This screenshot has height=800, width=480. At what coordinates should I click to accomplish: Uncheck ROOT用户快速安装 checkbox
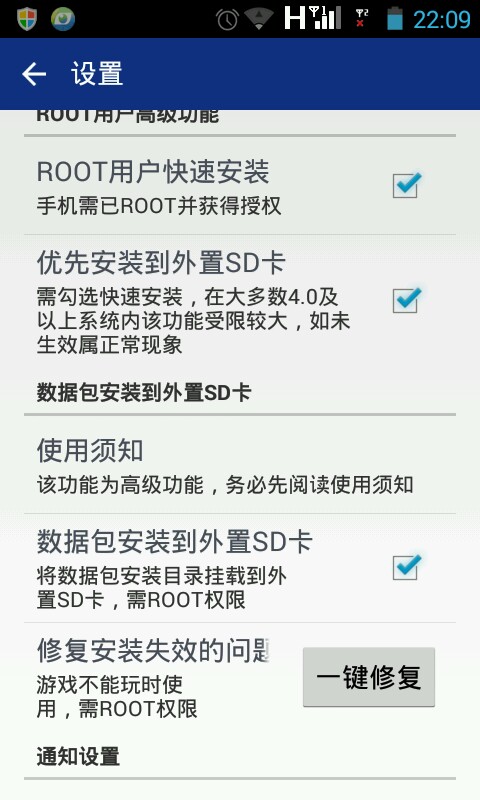pos(407,185)
